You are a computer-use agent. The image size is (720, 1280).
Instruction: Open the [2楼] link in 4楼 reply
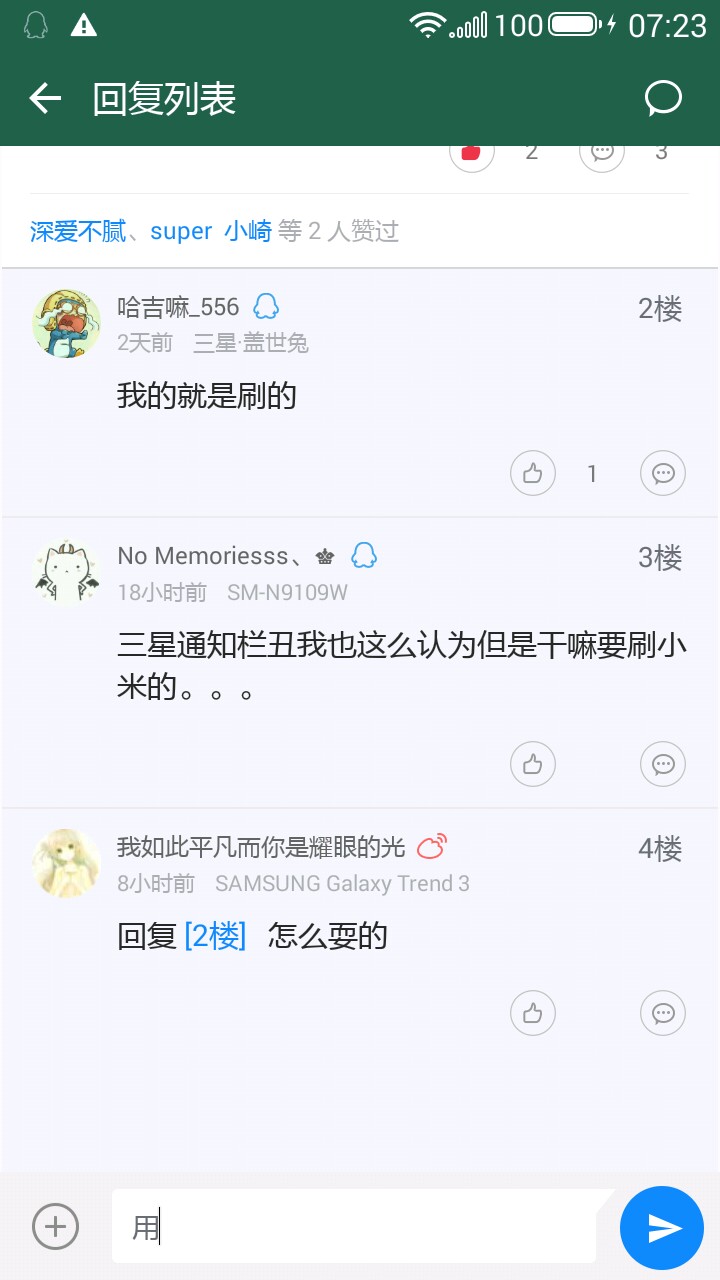coord(215,937)
